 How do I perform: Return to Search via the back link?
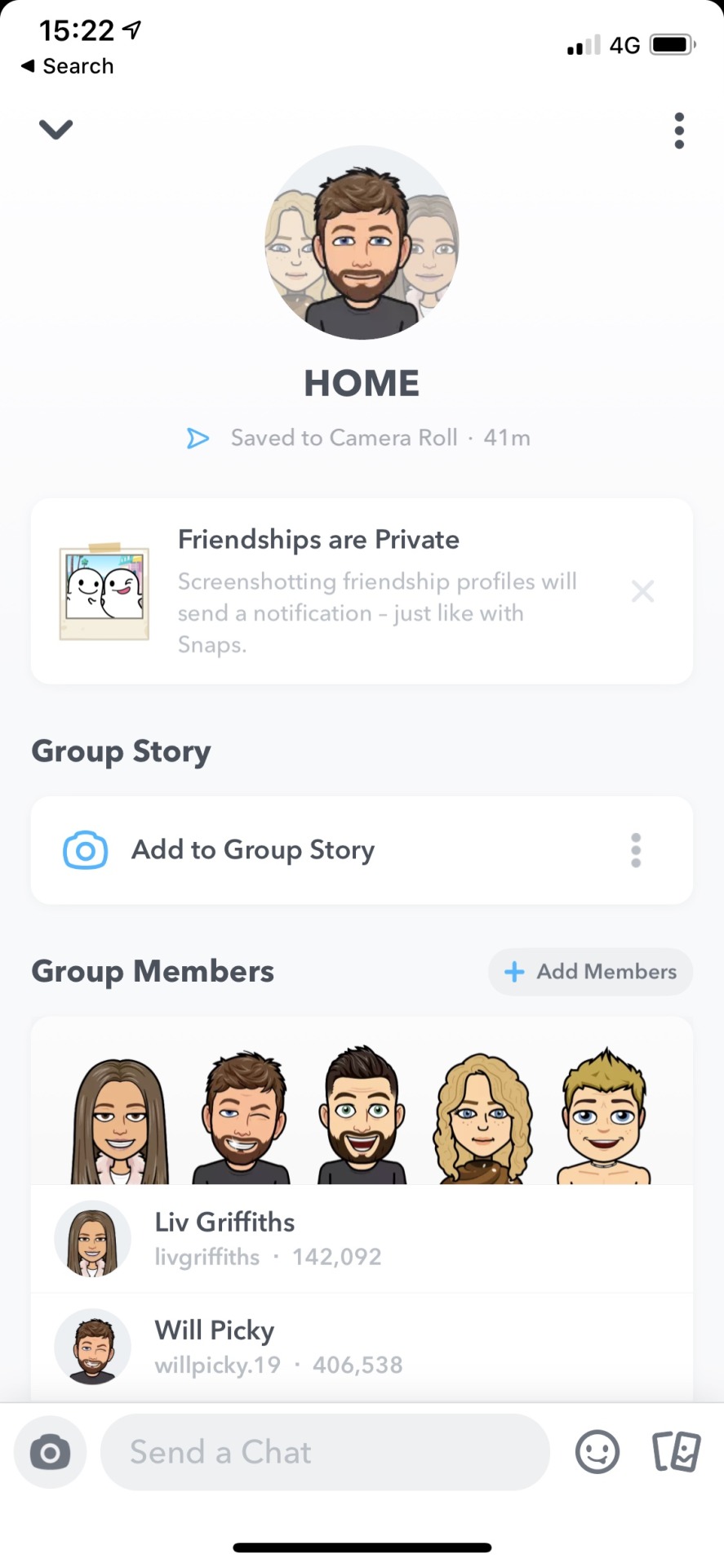tap(68, 66)
